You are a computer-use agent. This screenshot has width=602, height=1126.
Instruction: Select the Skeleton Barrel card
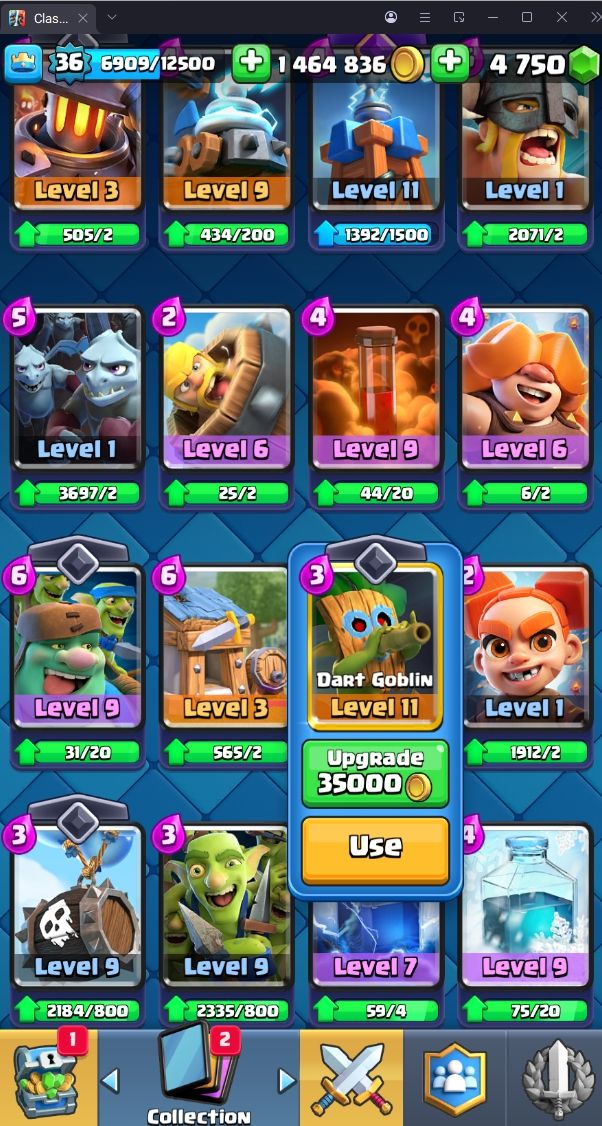pos(77,905)
